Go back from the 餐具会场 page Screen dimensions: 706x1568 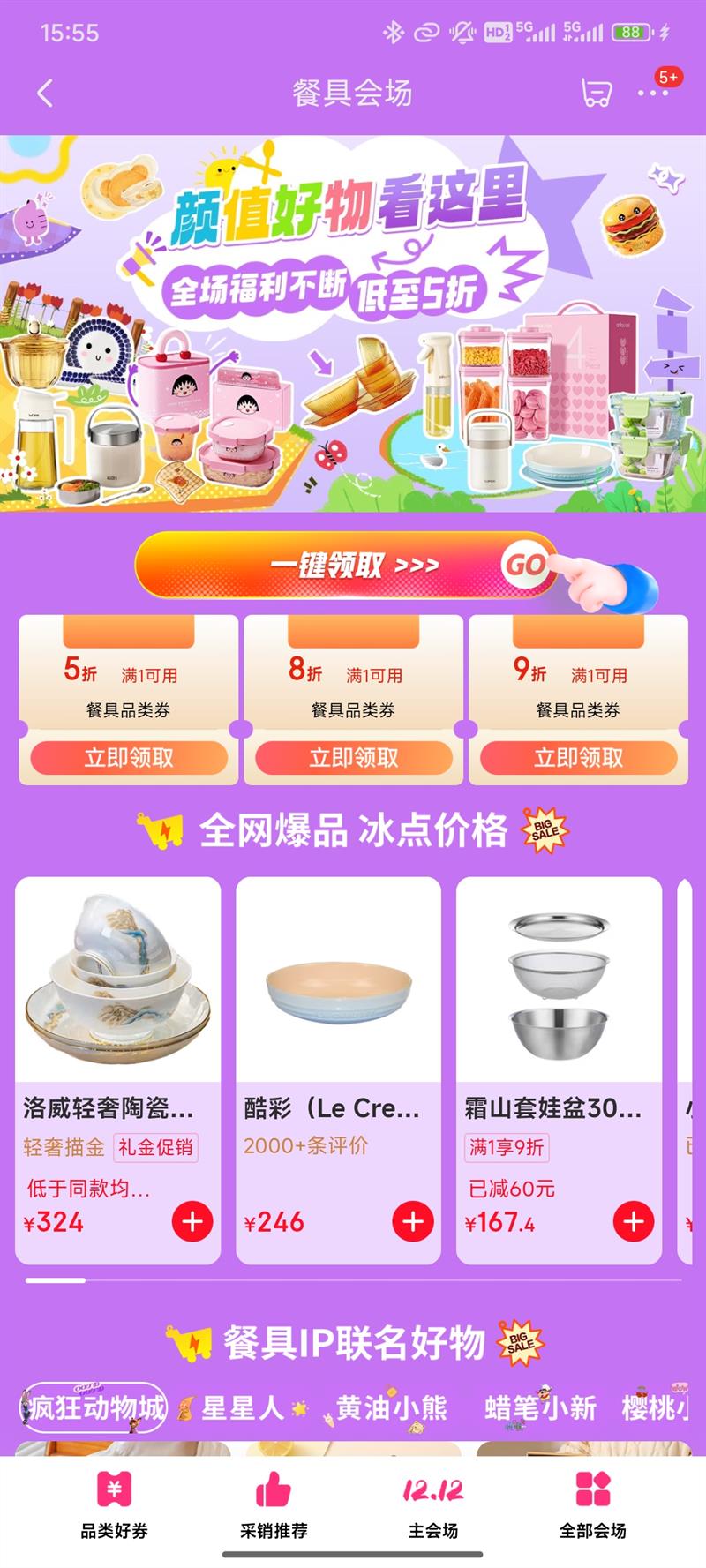(45, 93)
